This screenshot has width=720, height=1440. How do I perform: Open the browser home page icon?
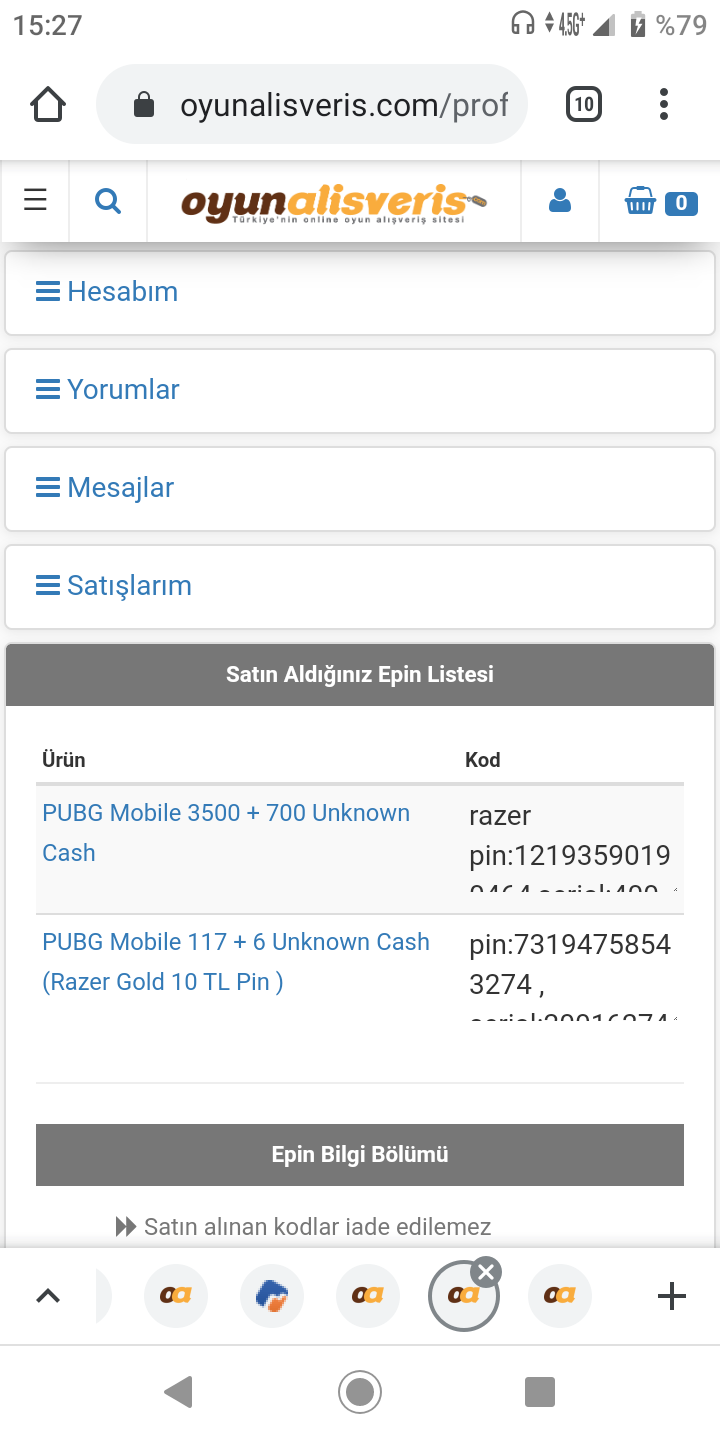pyautogui.click(x=48, y=104)
